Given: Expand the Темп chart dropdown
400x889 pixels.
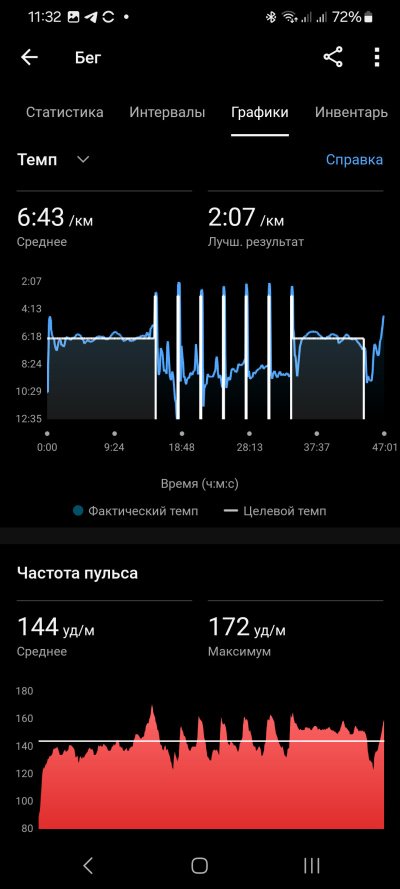Looking at the screenshot, I should point(54,159).
